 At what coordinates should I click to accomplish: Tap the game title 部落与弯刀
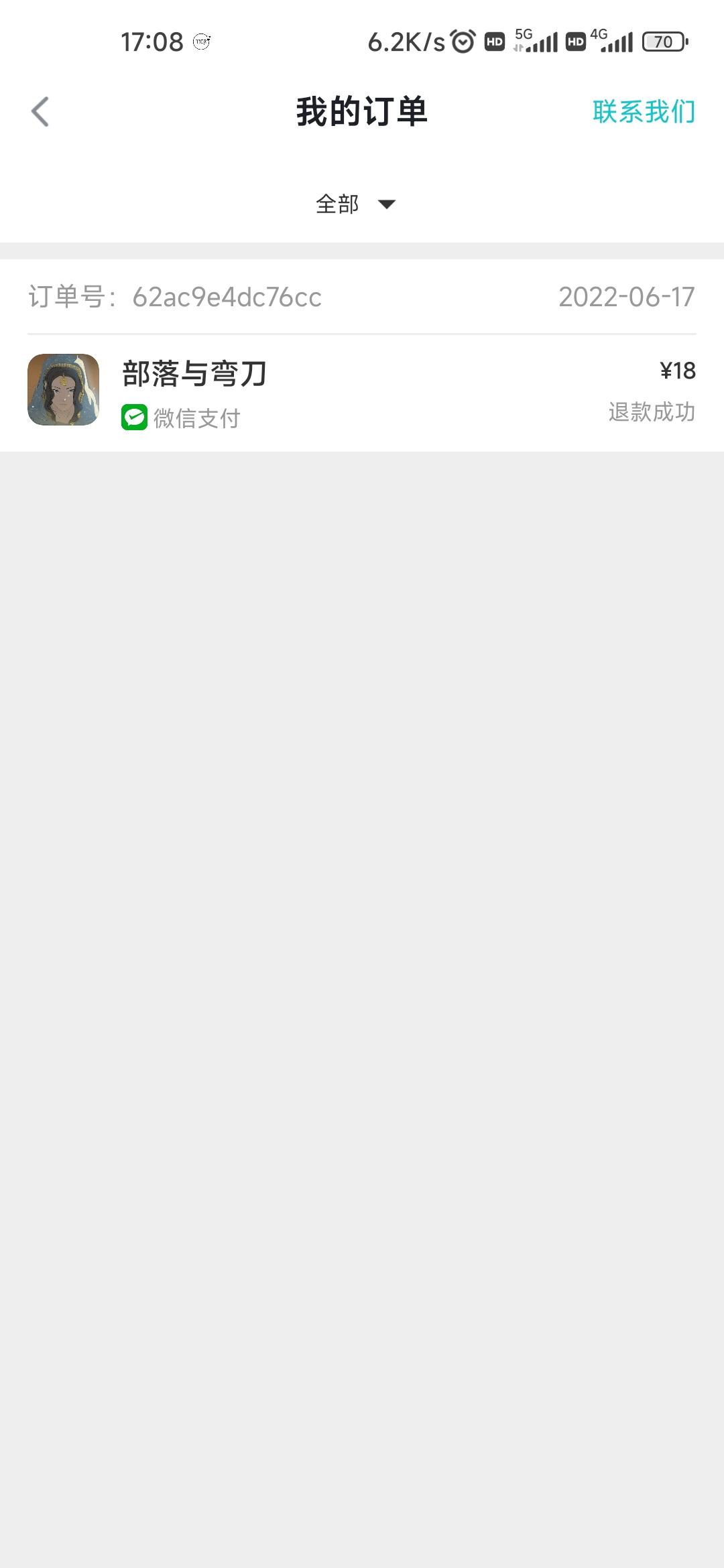click(x=194, y=374)
